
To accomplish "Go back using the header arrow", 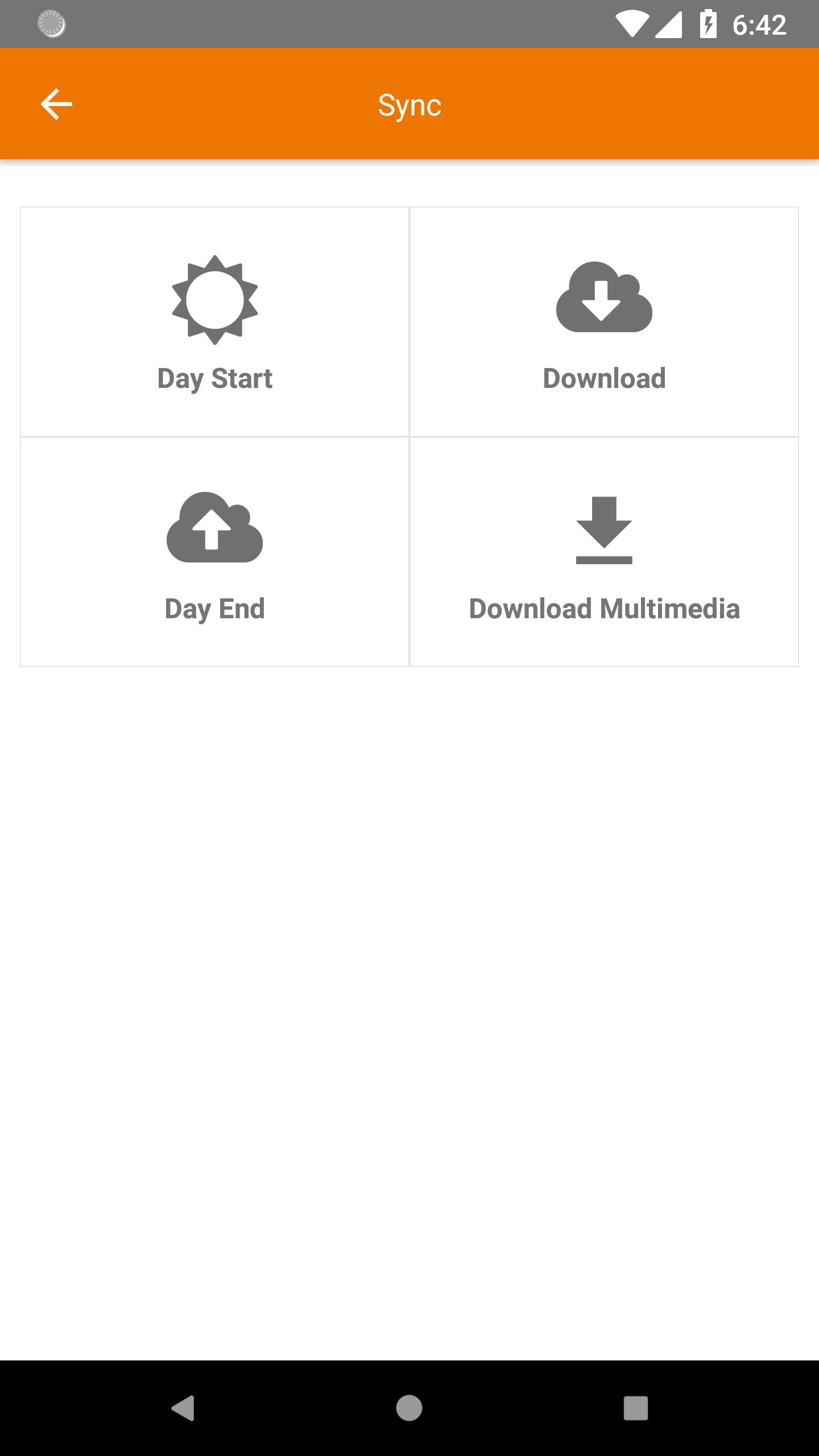I will tap(56, 104).
